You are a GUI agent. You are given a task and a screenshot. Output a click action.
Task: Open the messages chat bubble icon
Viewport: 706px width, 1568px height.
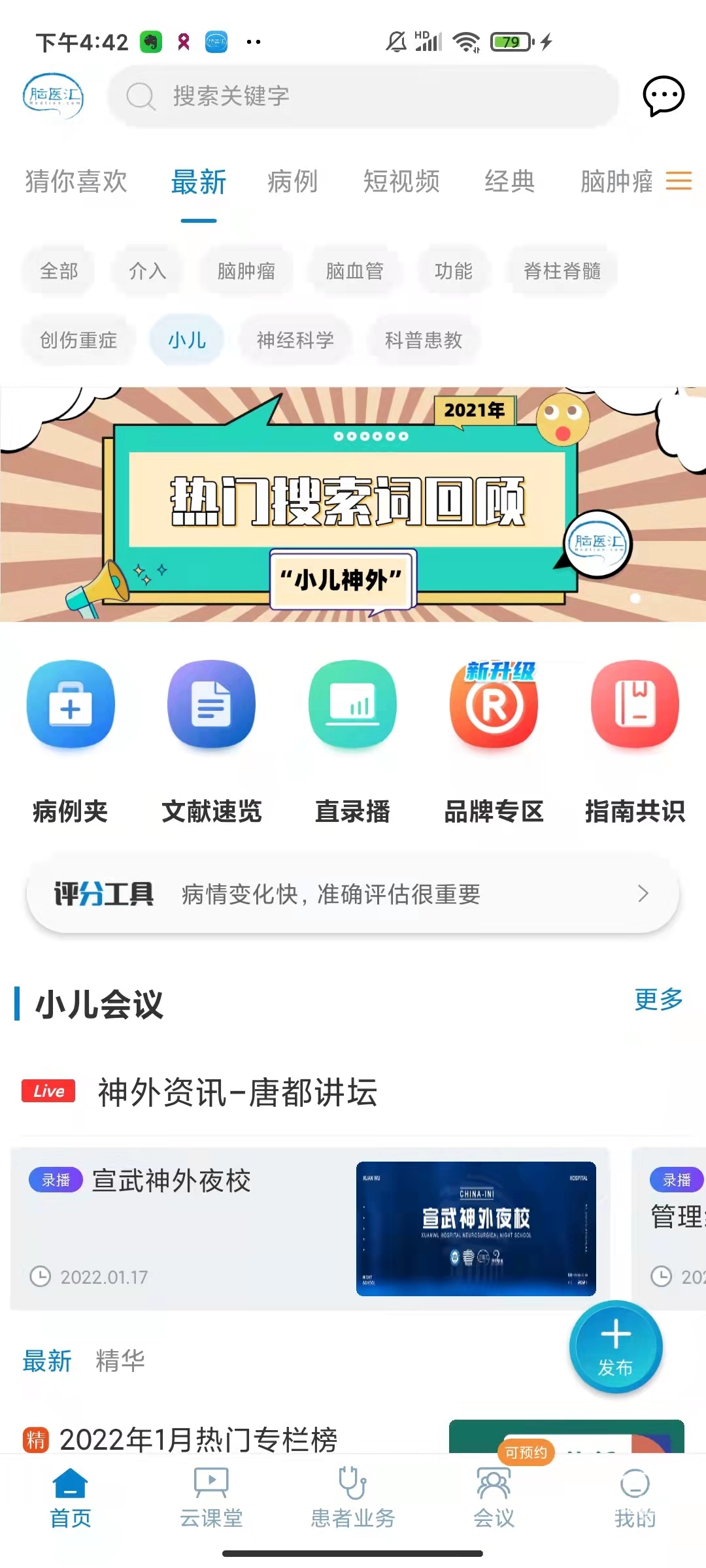click(x=663, y=96)
